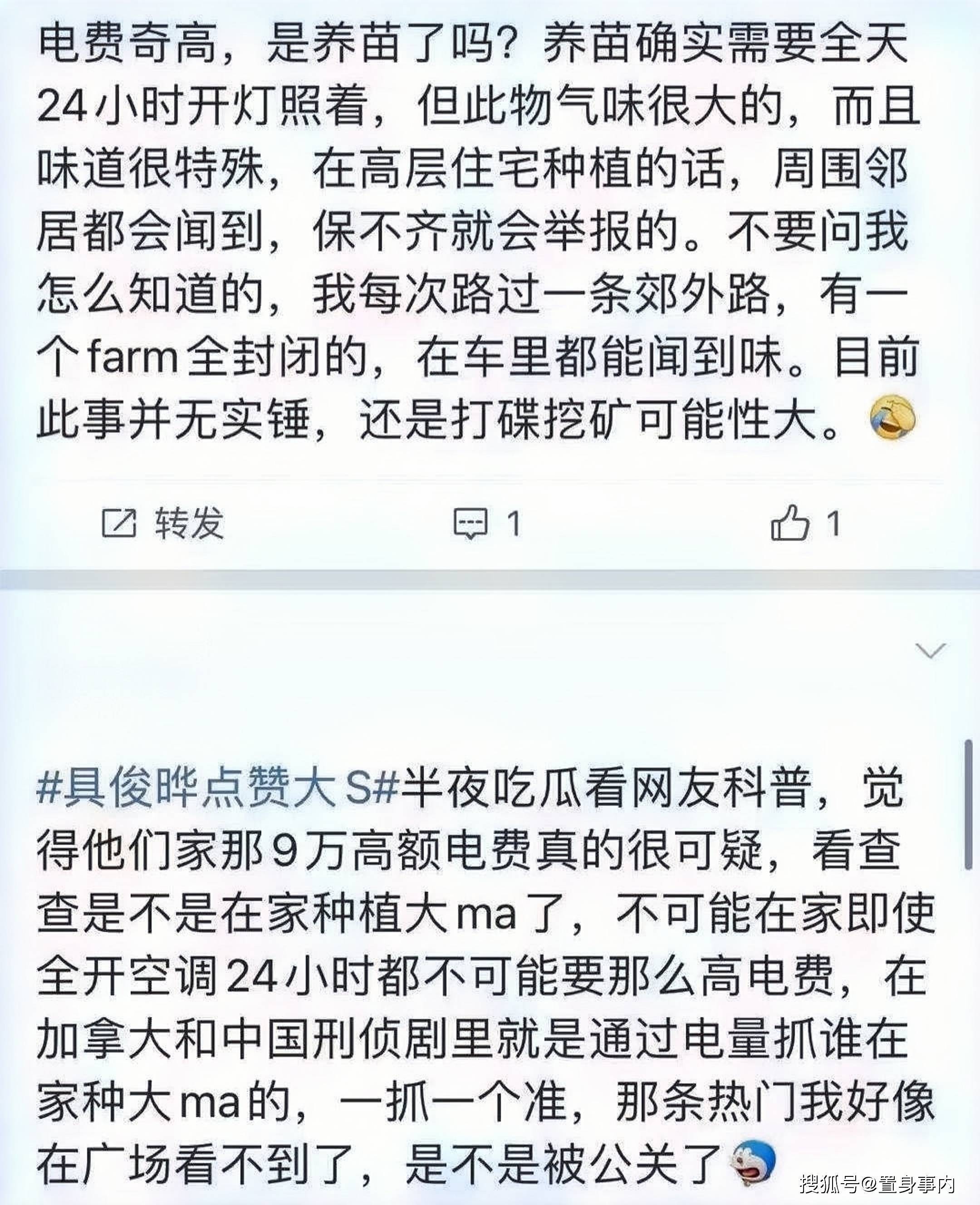Viewport: 980px width, 1205px height.
Task: Open the #具俊晔点赞大S# hashtag
Action: pos(218,789)
